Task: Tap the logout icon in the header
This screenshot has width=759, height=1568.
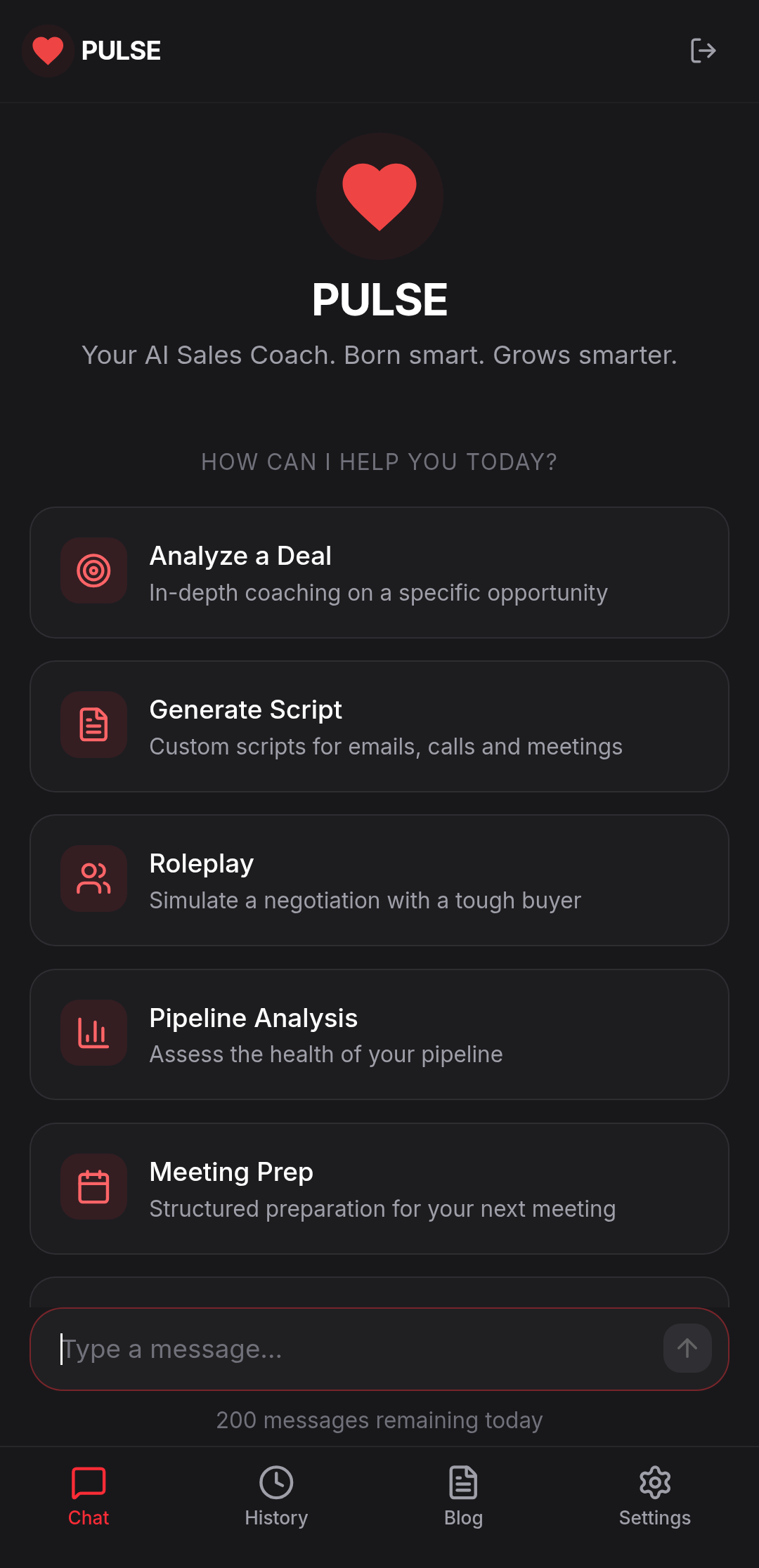Action: (703, 51)
